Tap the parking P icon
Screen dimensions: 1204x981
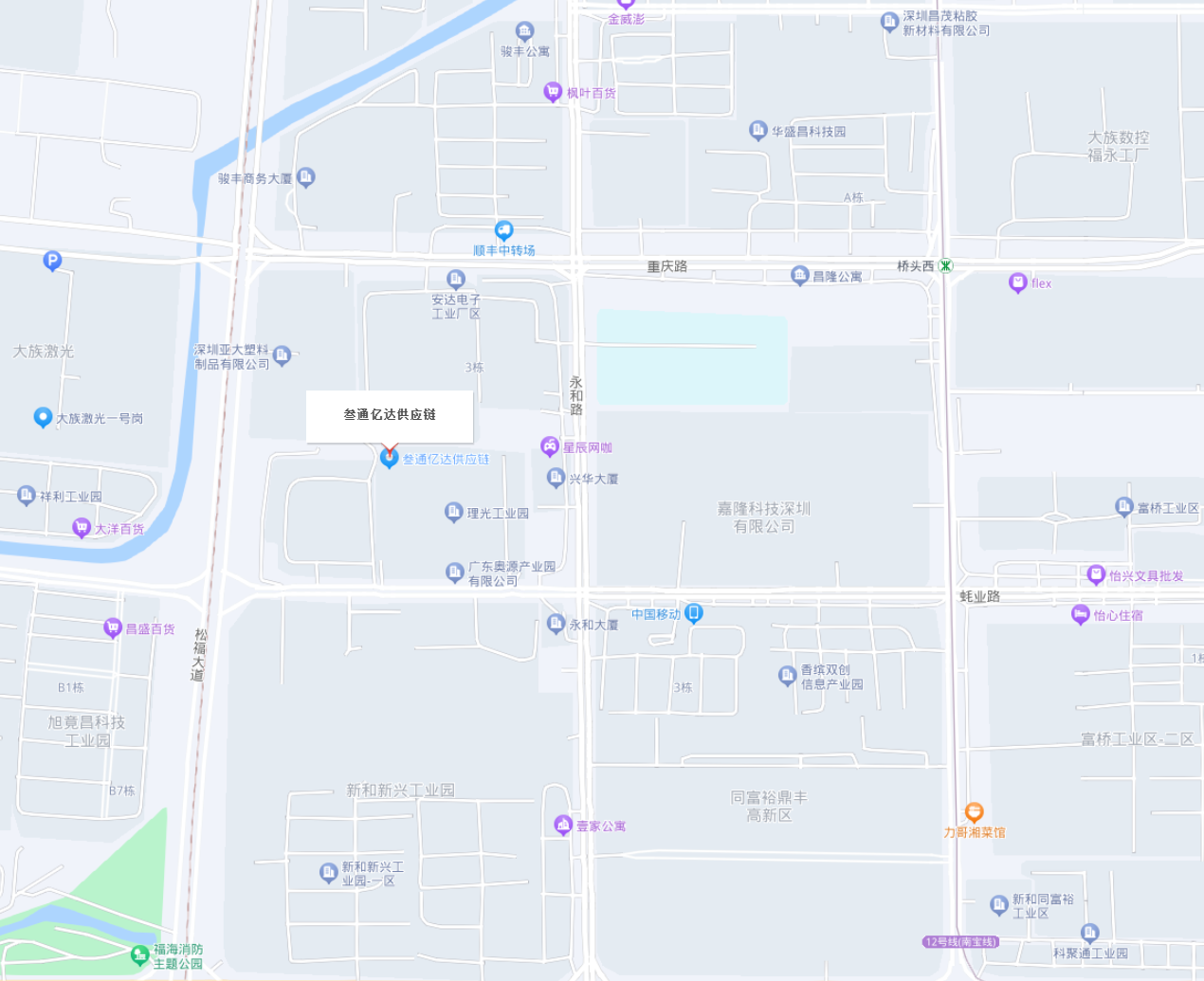click(53, 261)
